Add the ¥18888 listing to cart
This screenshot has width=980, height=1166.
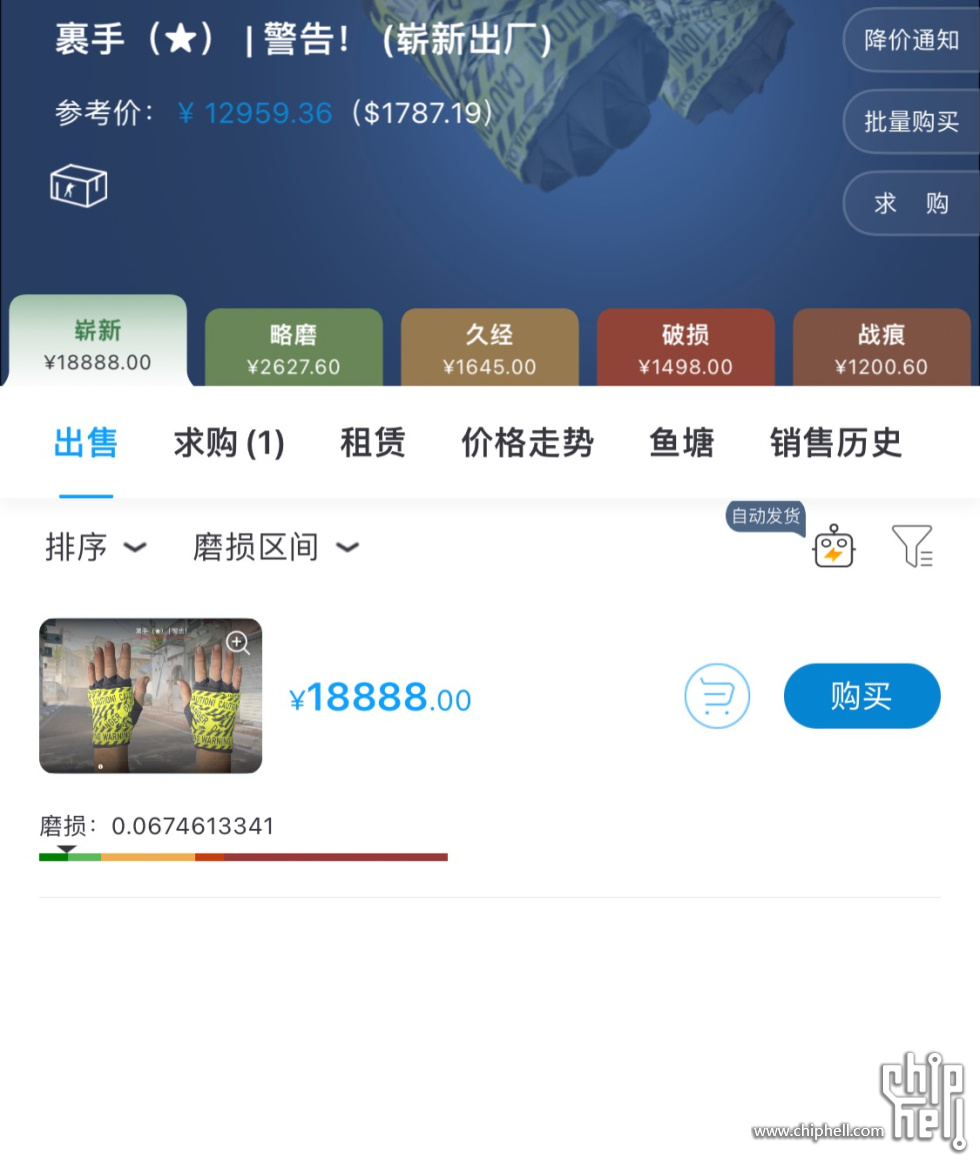pos(717,696)
